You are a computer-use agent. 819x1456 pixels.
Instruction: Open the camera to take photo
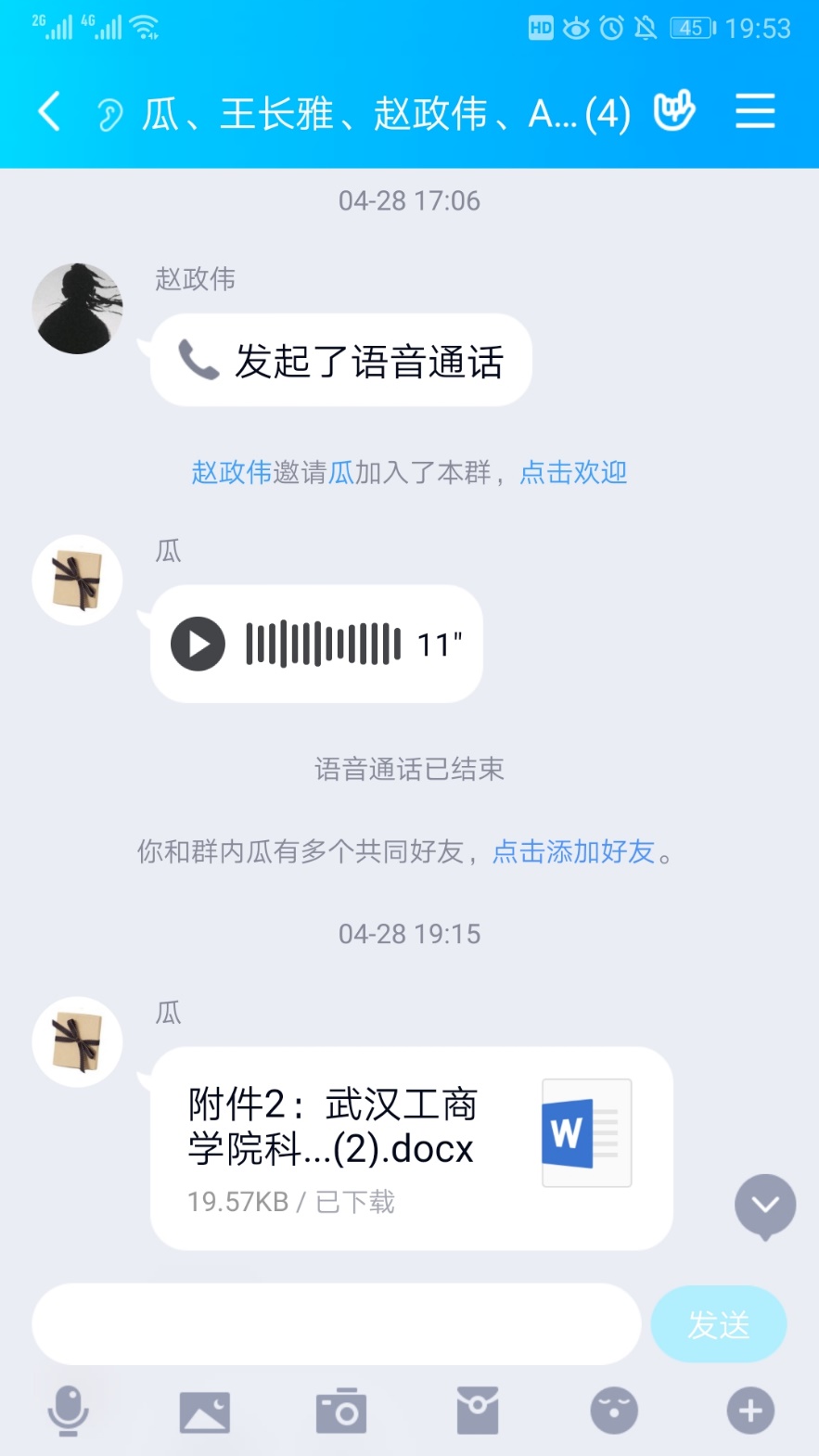tap(340, 1411)
